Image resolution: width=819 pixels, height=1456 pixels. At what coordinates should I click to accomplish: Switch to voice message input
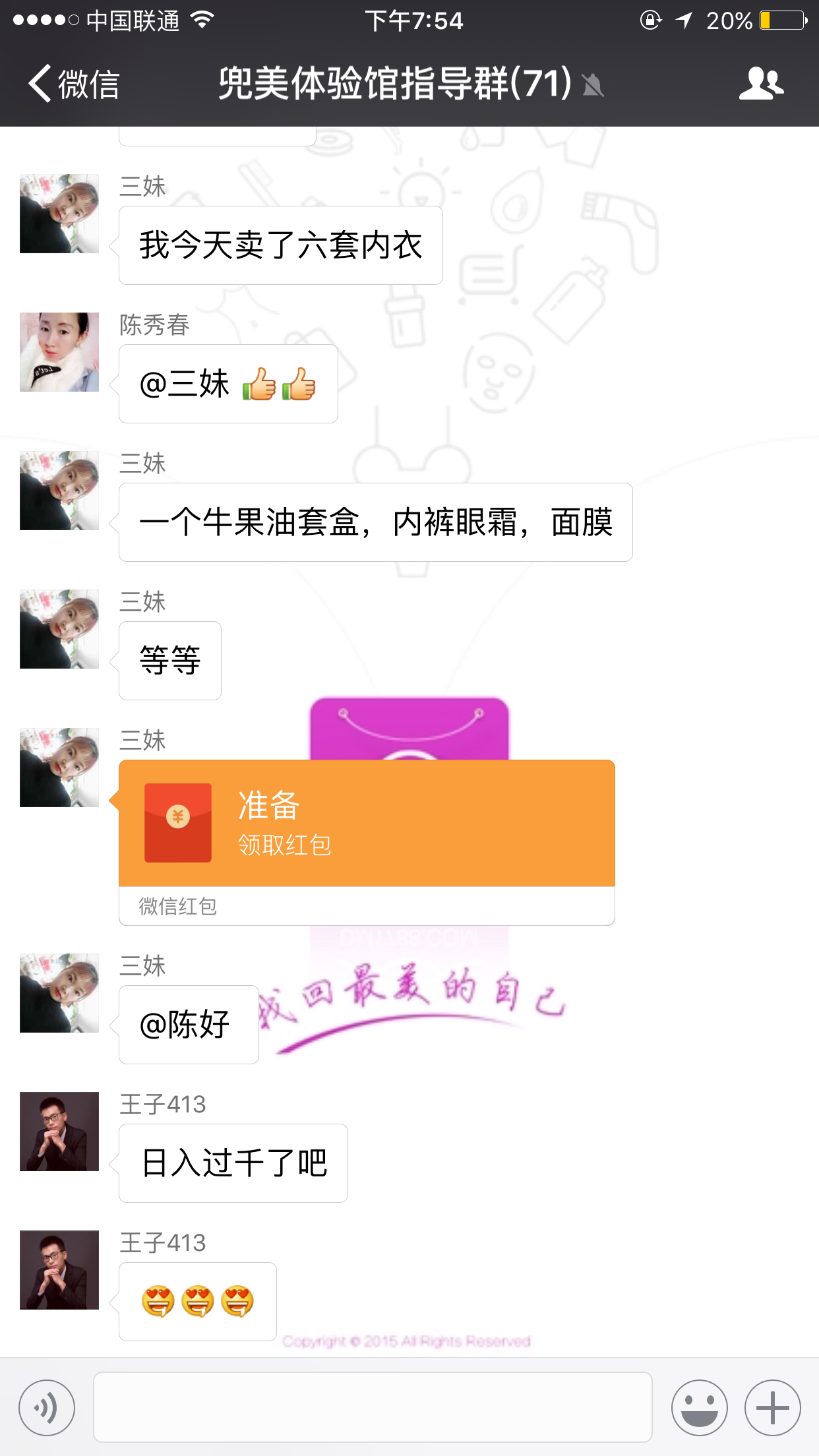click(47, 1407)
